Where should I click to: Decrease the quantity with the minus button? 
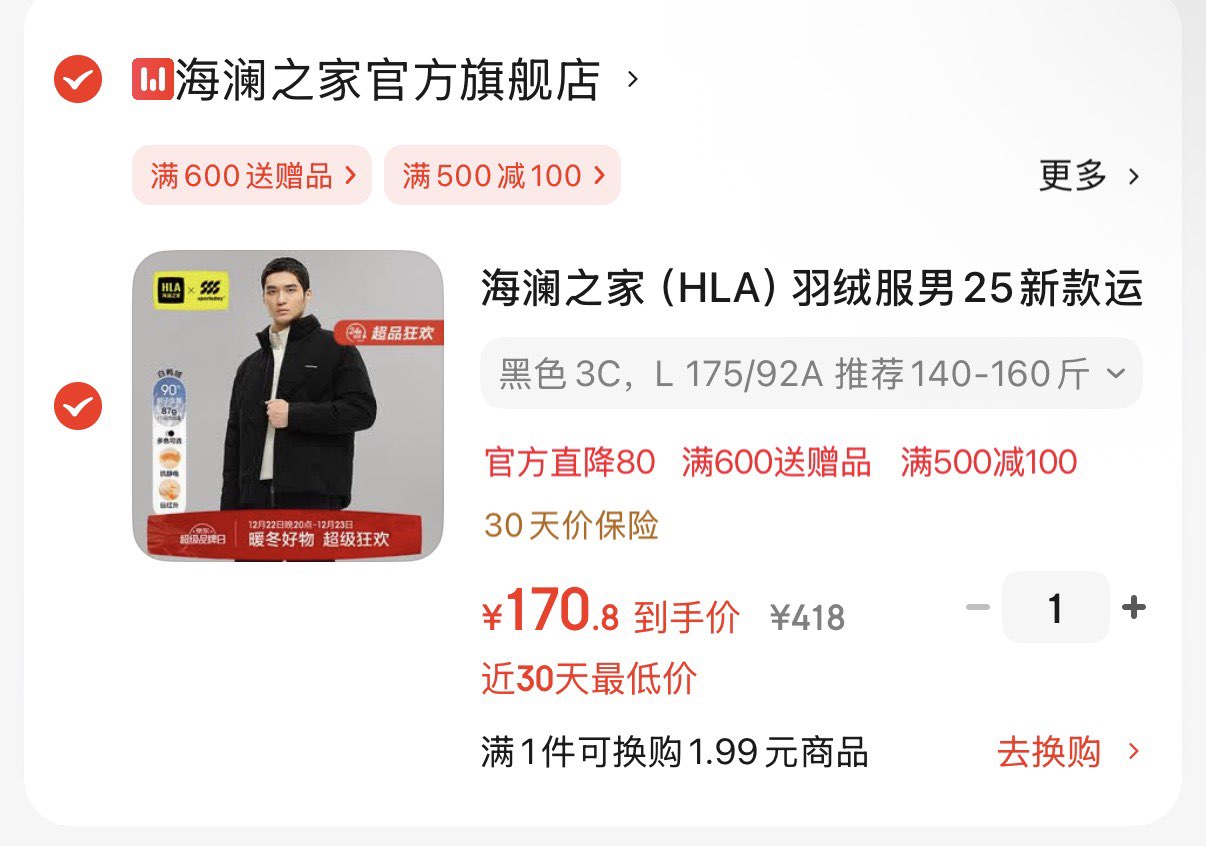coord(977,607)
